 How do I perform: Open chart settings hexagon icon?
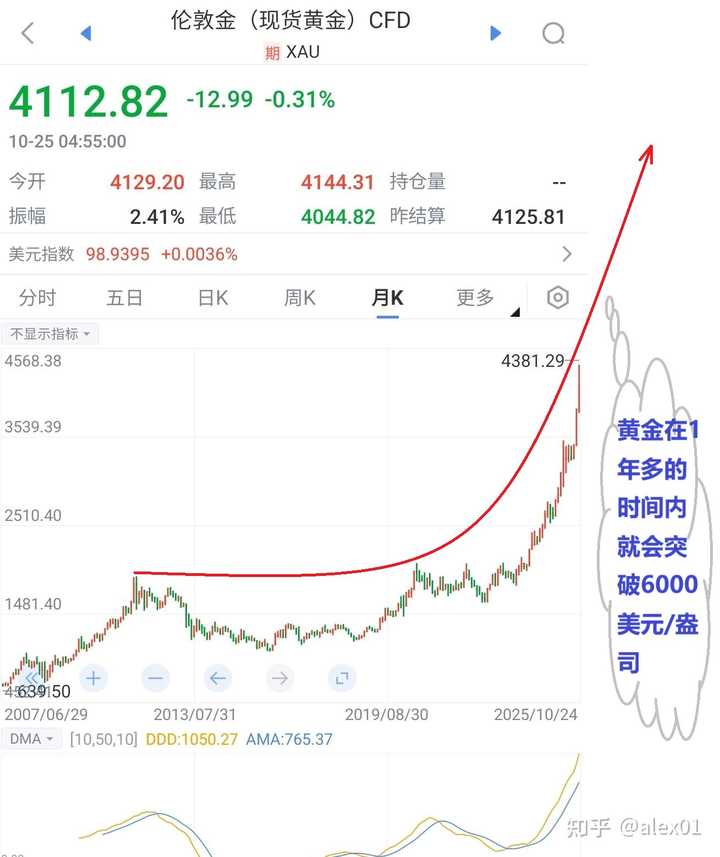pyautogui.click(x=558, y=298)
